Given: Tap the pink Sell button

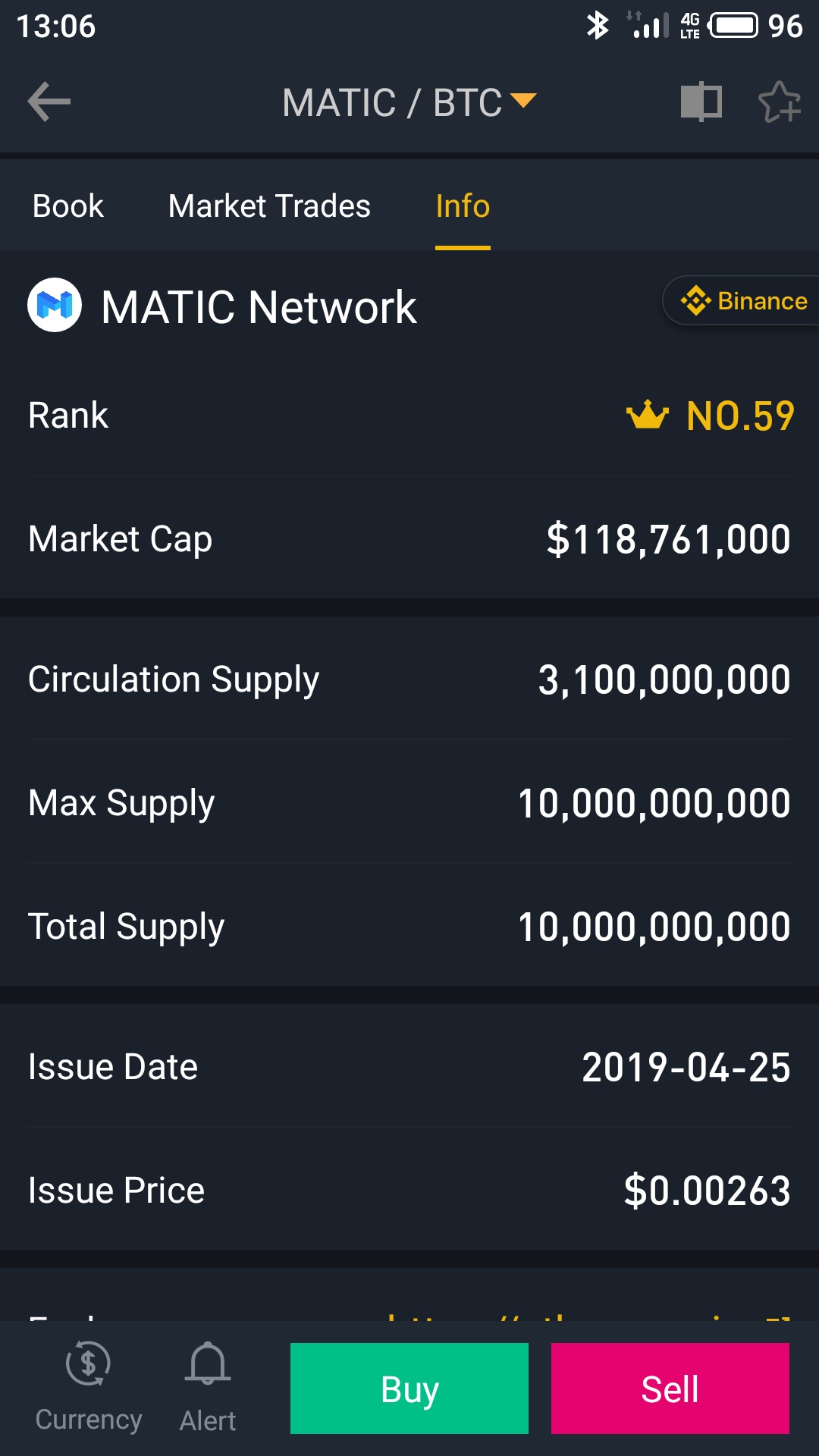Looking at the screenshot, I should point(670,1389).
